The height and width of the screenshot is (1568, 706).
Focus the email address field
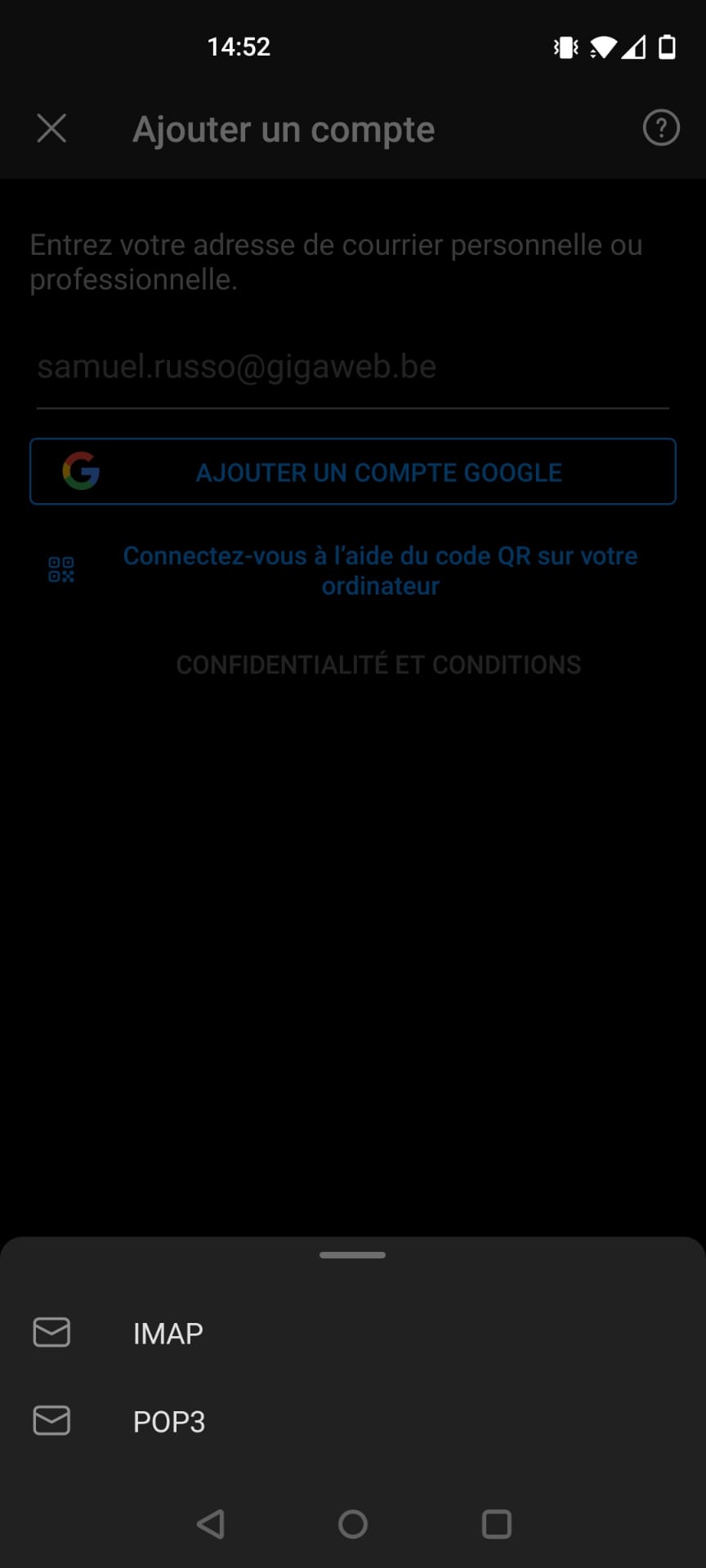(x=353, y=367)
